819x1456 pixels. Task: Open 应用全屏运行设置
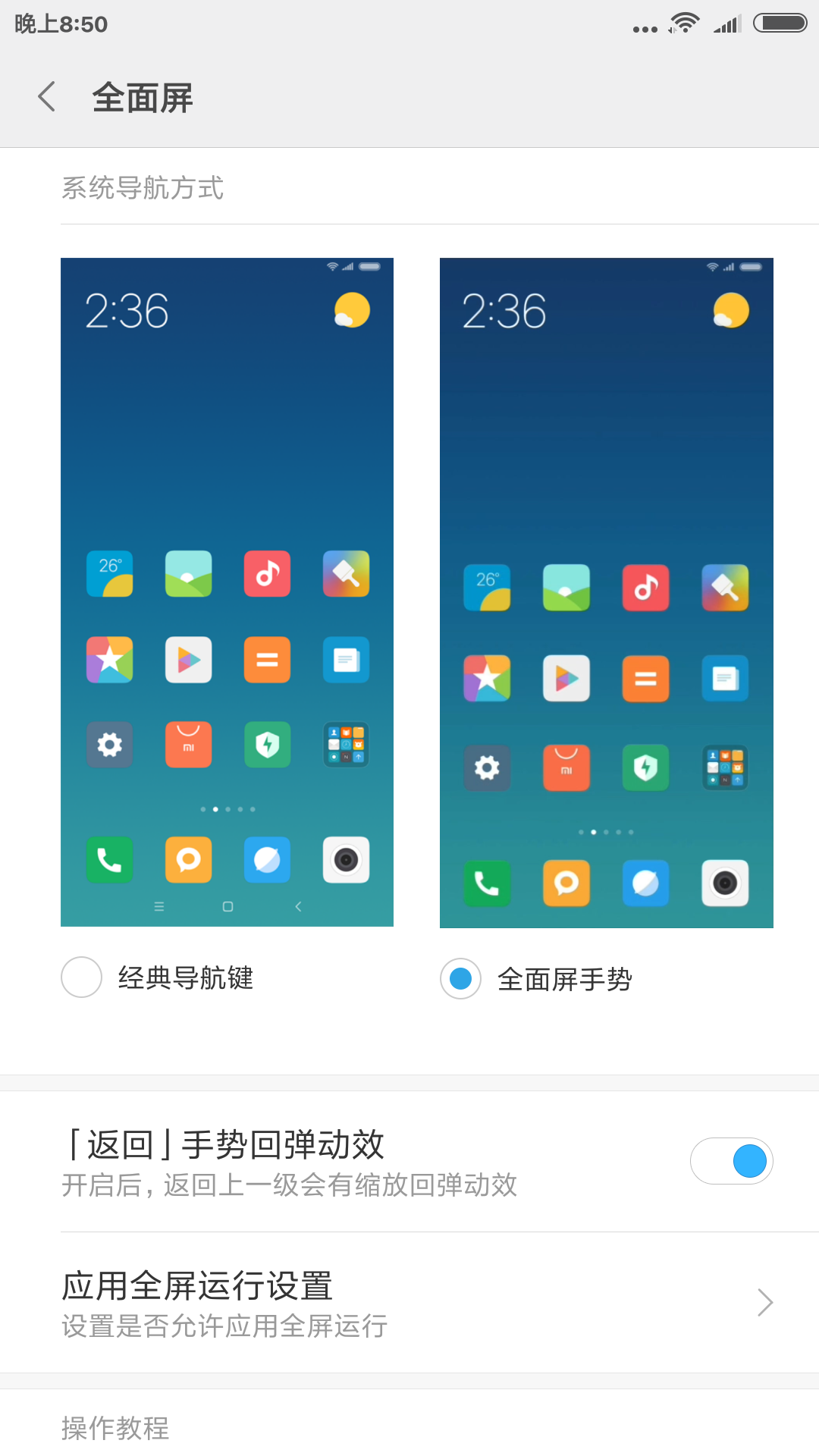click(409, 1303)
